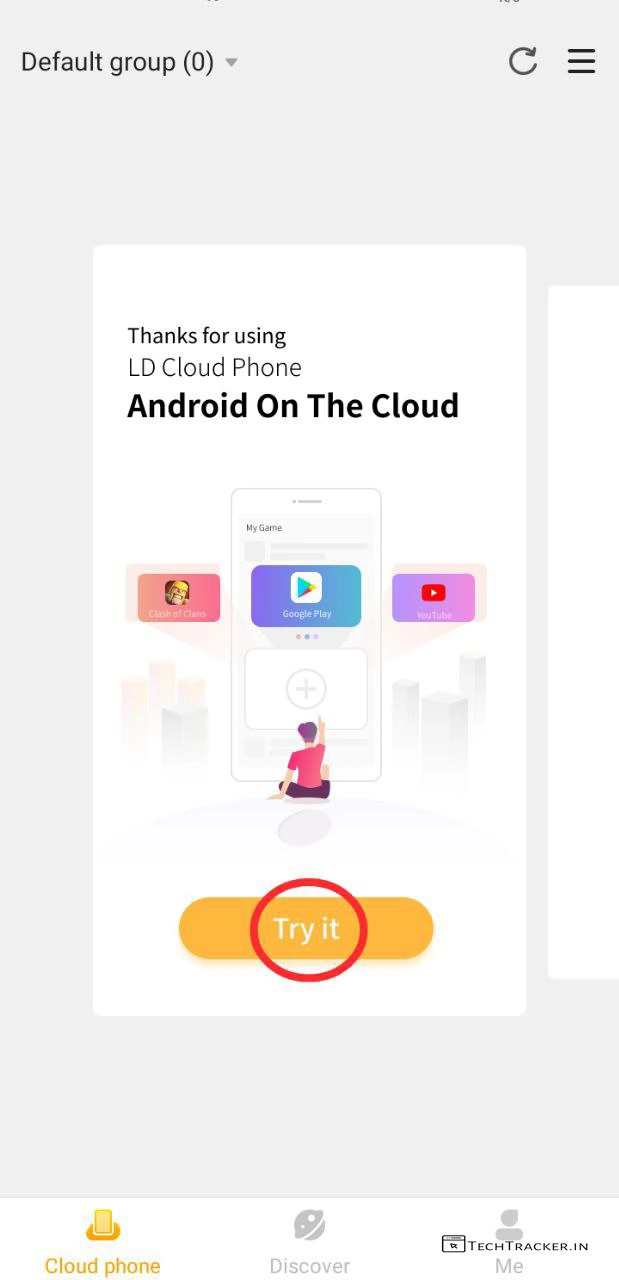Switch to the Discover tab
619x1280 pixels.
tap(309, 1242)
